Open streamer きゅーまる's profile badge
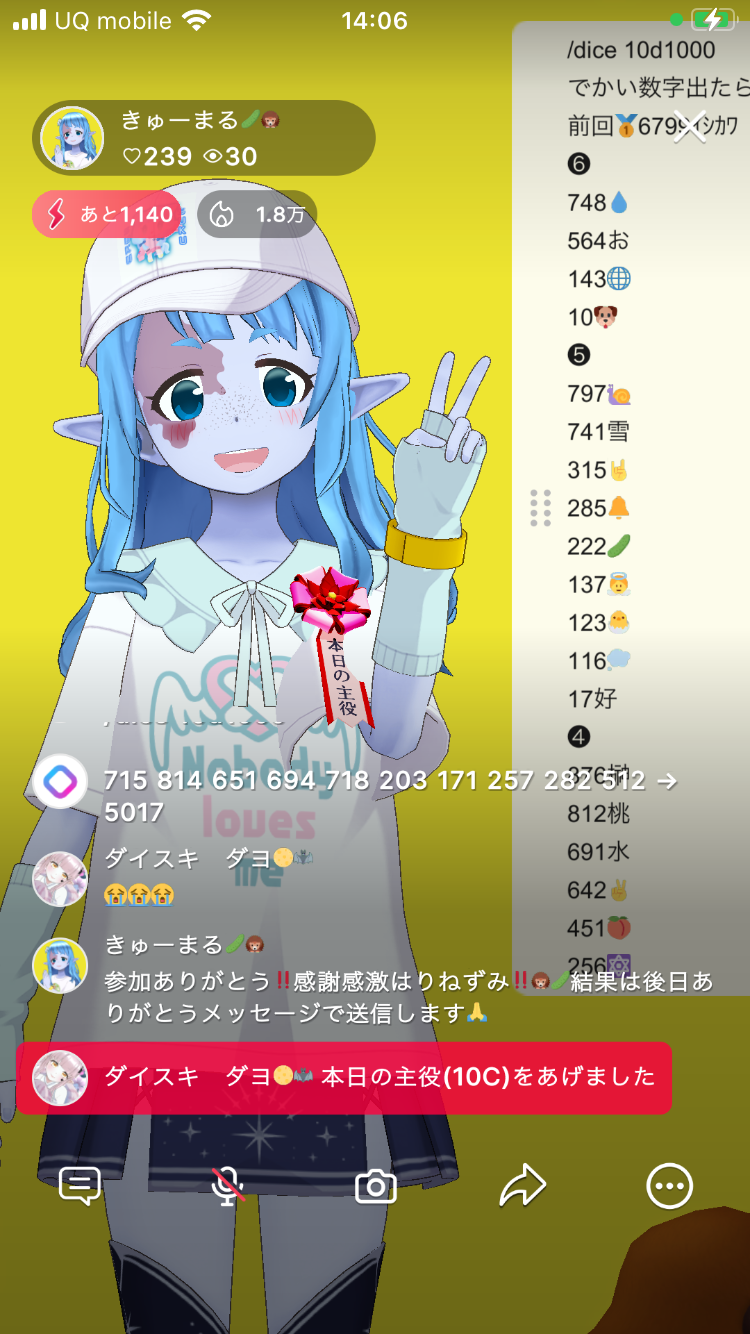750x1334 pixels. (204, 138)
